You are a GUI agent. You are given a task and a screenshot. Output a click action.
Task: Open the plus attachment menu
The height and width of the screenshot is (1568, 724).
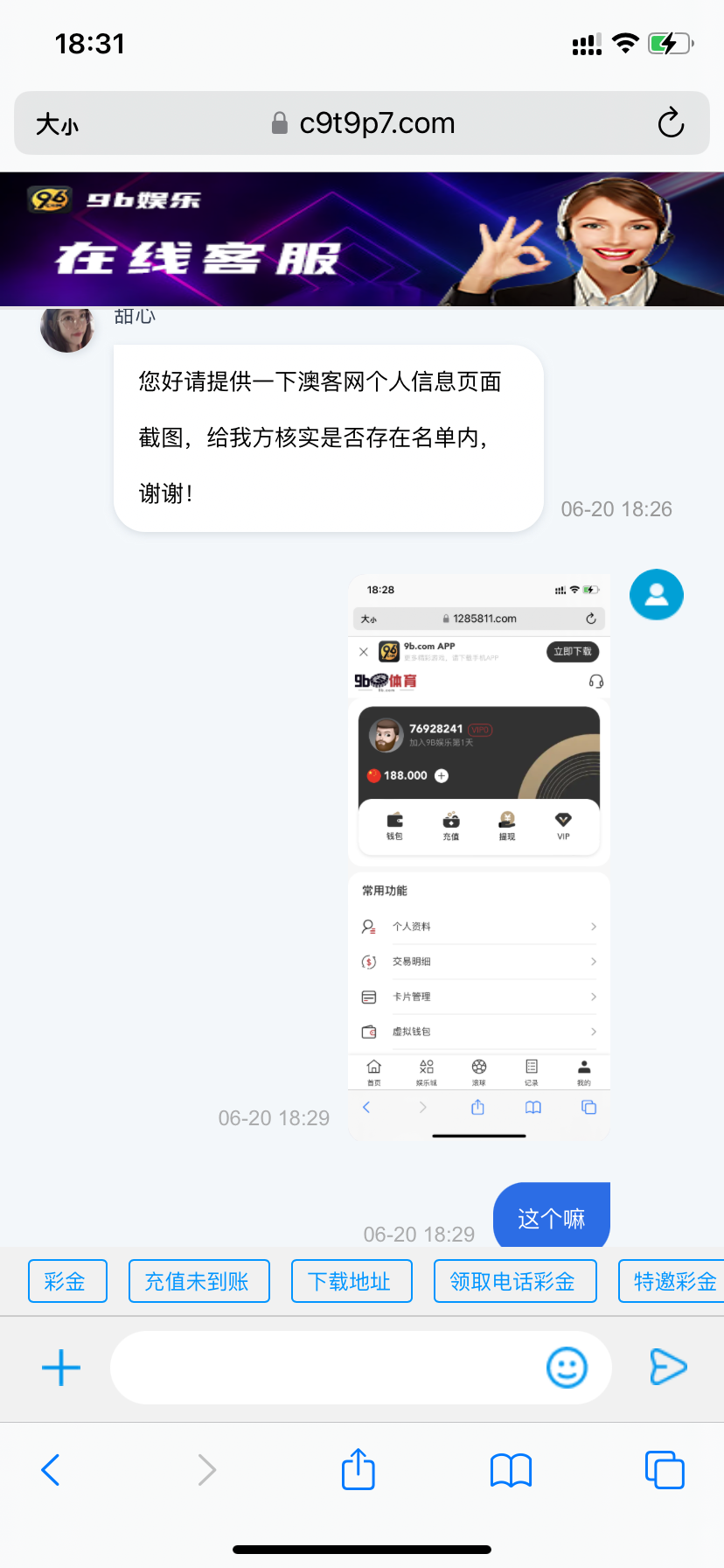coord(61,1368)
